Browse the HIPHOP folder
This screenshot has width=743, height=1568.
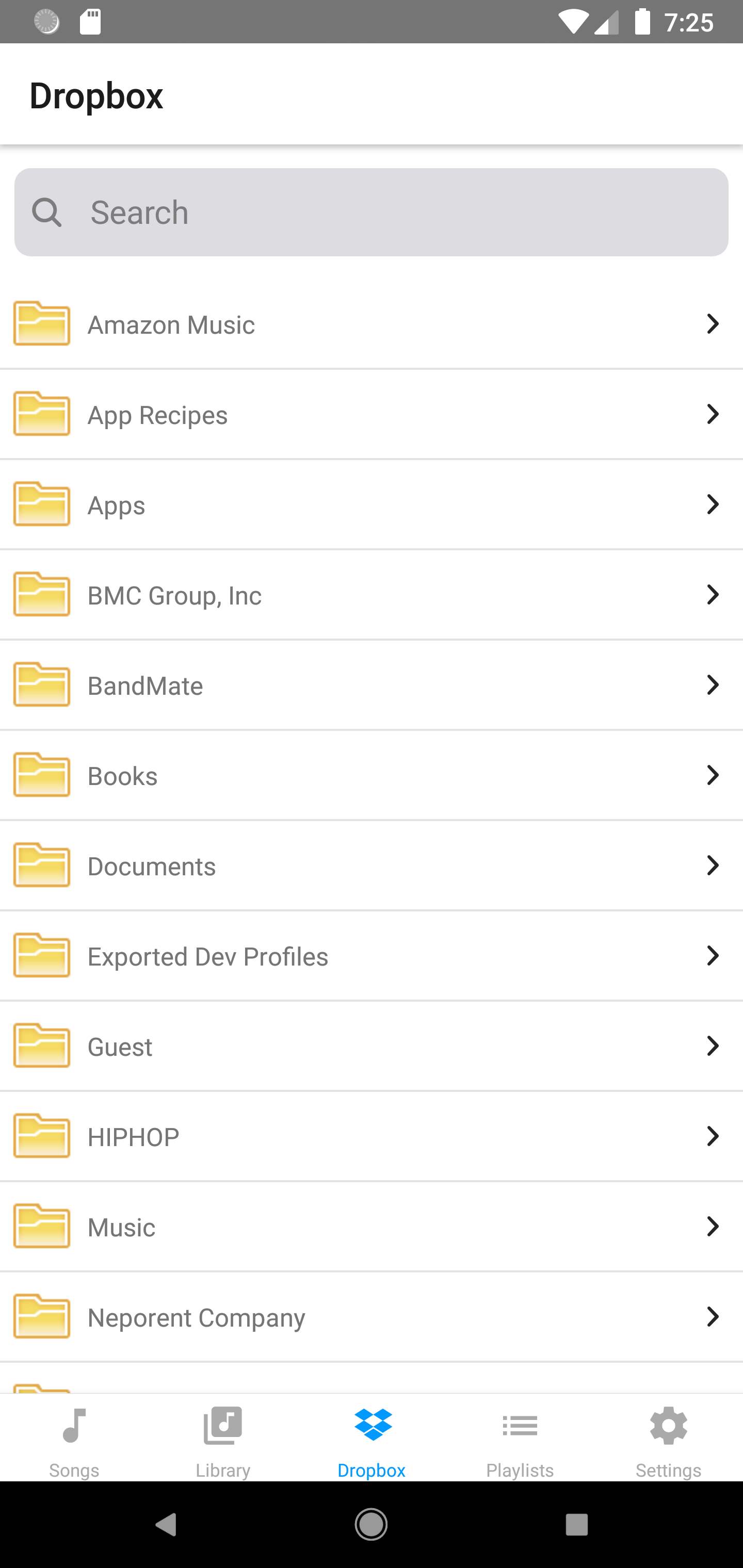[x=372, y=1136]
